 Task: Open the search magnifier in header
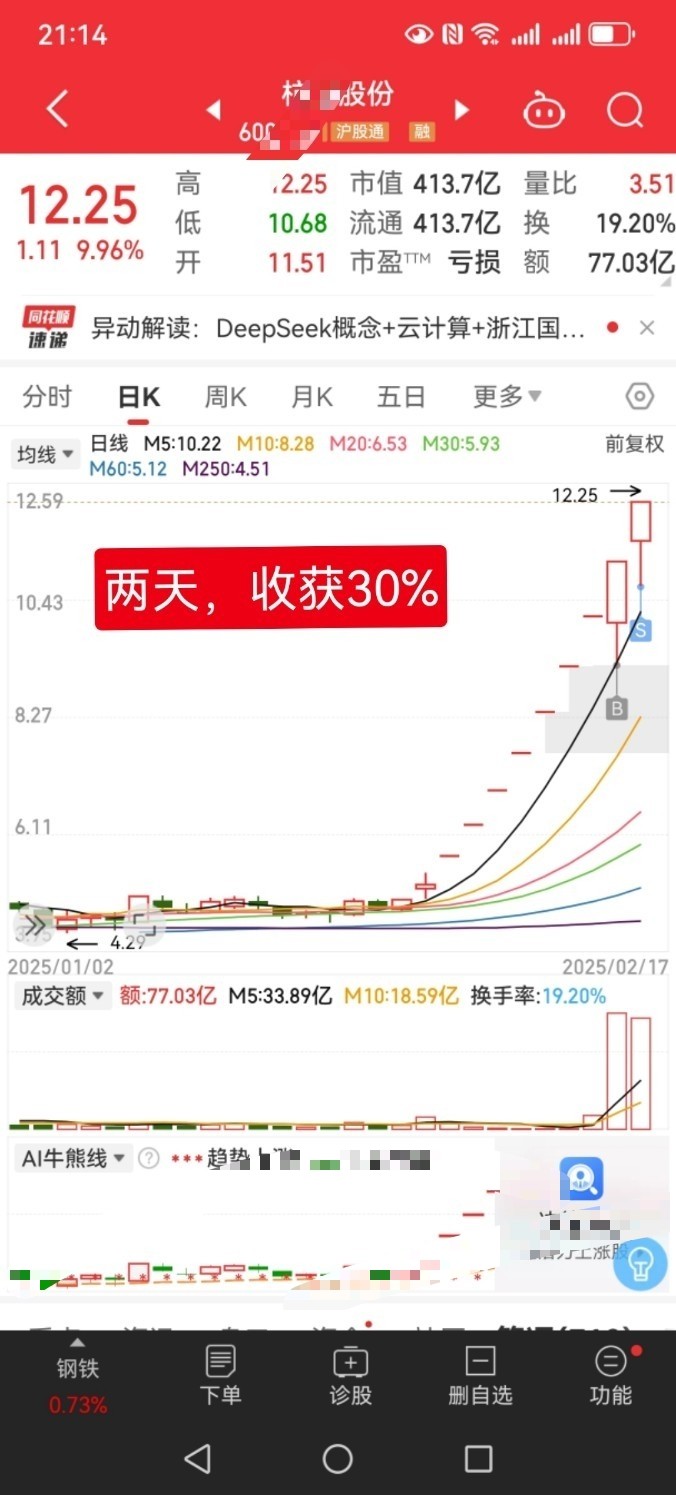pos(625,110)
